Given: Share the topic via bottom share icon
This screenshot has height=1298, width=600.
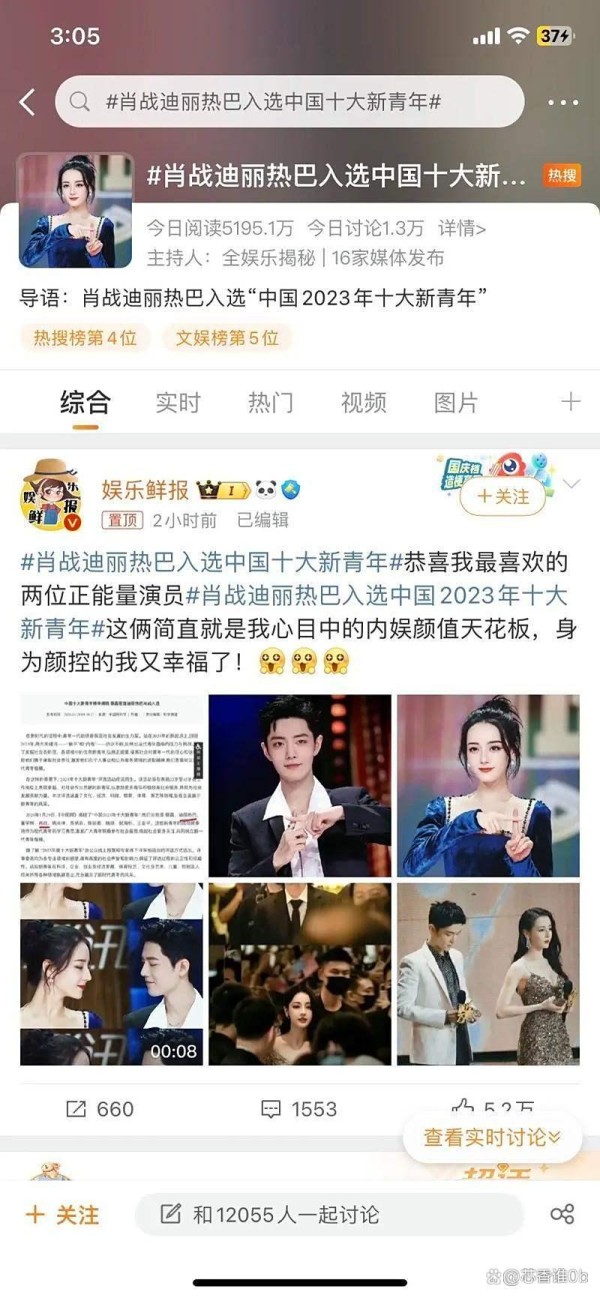Looking at the screenshot, I should click(x=562, y=1215).
